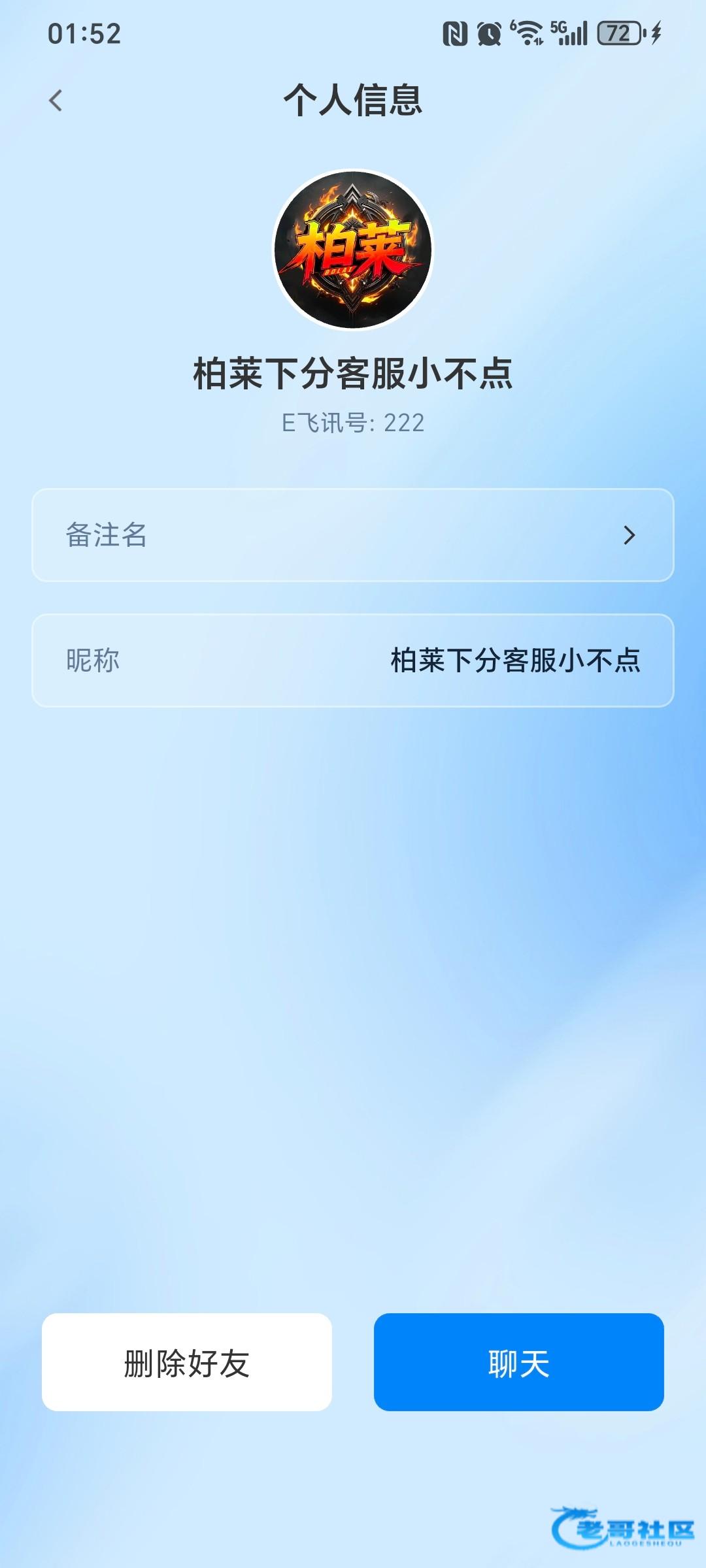
Task: Go back from the 个人信息 page
Action: click(56, 101)
